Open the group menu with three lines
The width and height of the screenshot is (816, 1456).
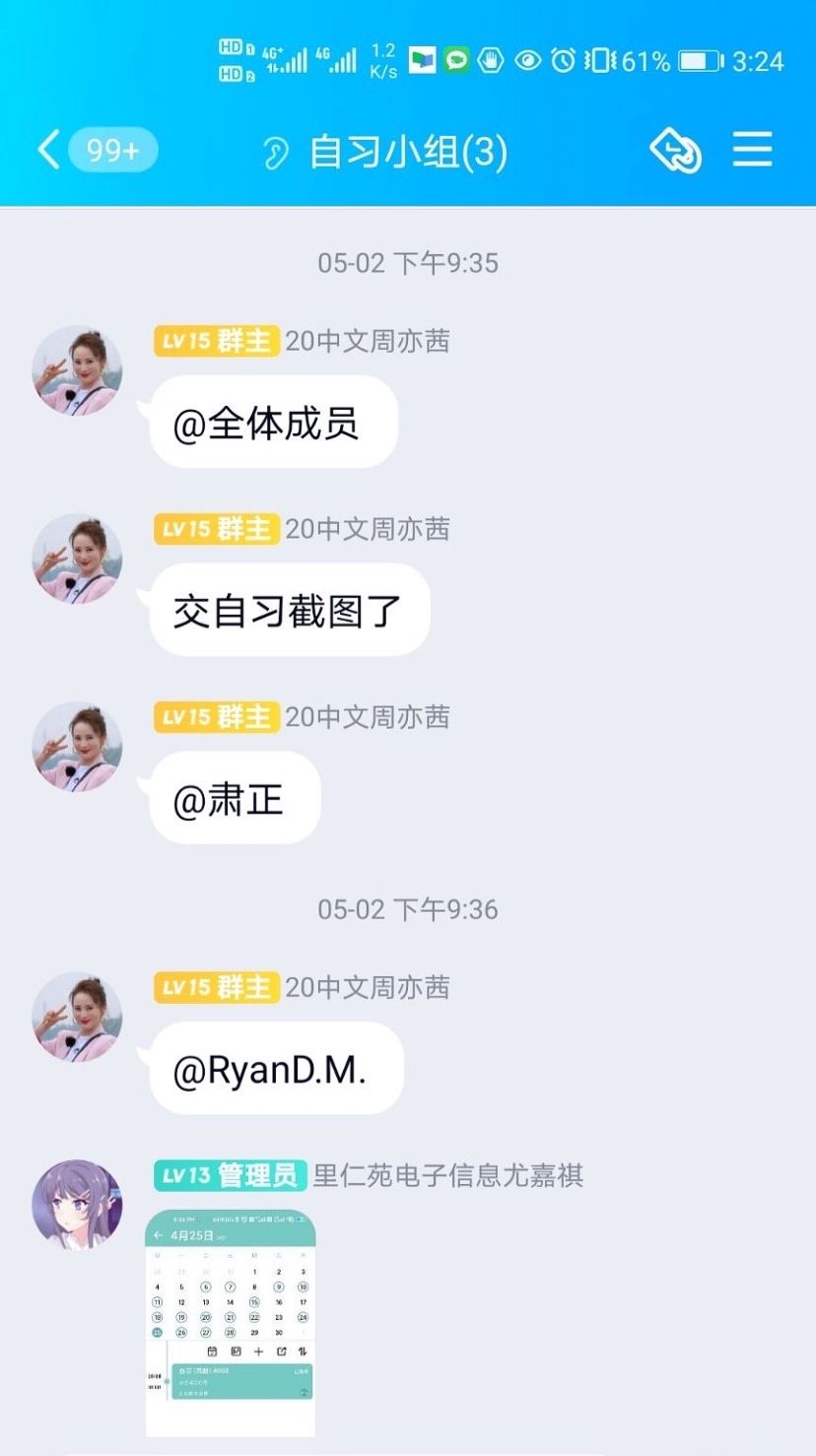(x=753, y=151)
